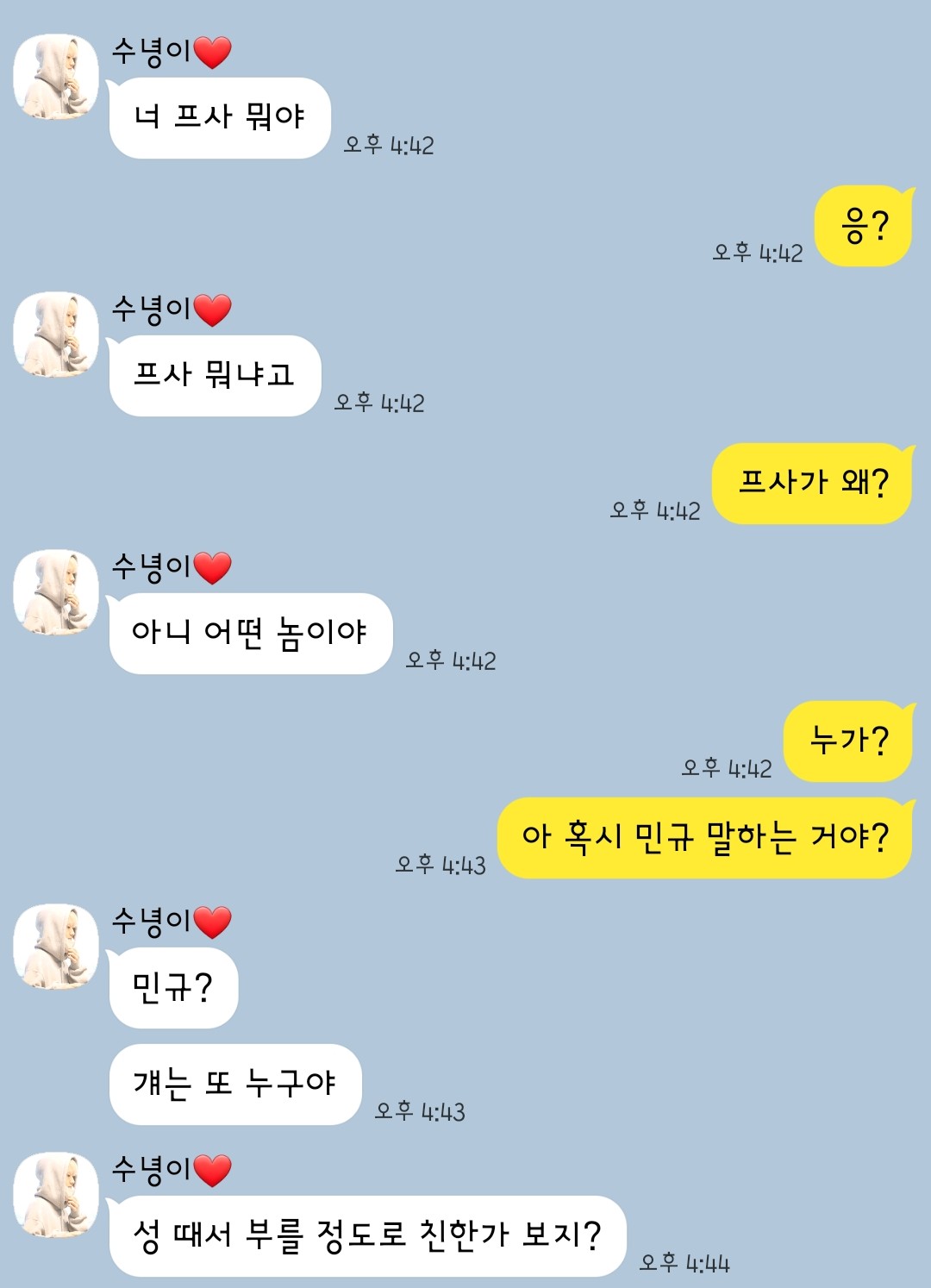Open 수녕이's profile picture beside "너 프사 뭐야"

click(56, 77)
